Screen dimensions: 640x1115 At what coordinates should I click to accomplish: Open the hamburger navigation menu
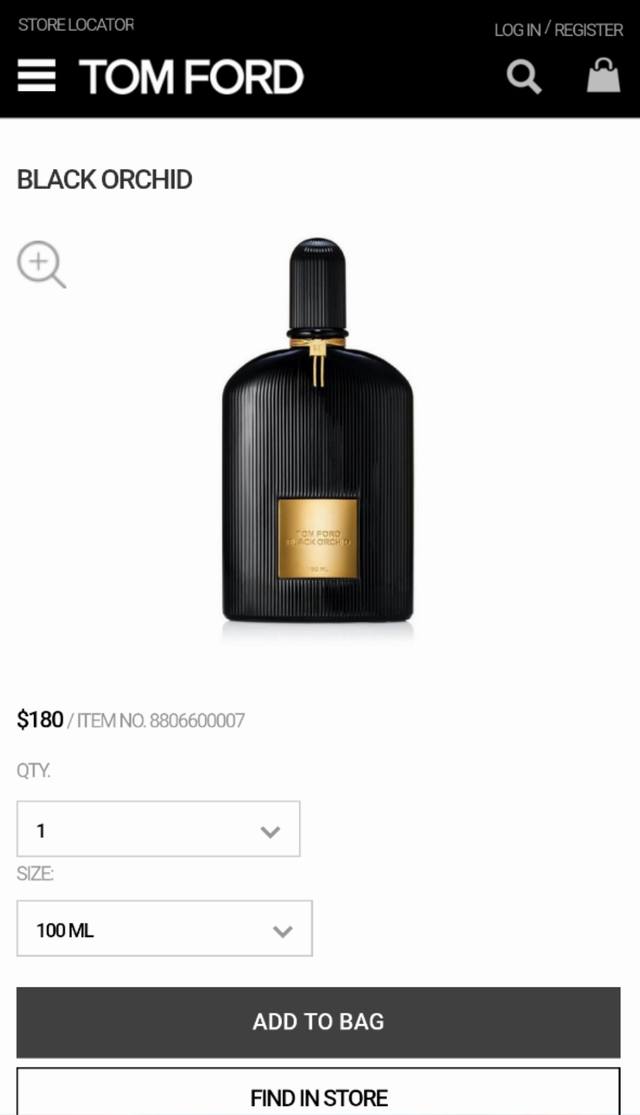(x=37, y=76)
